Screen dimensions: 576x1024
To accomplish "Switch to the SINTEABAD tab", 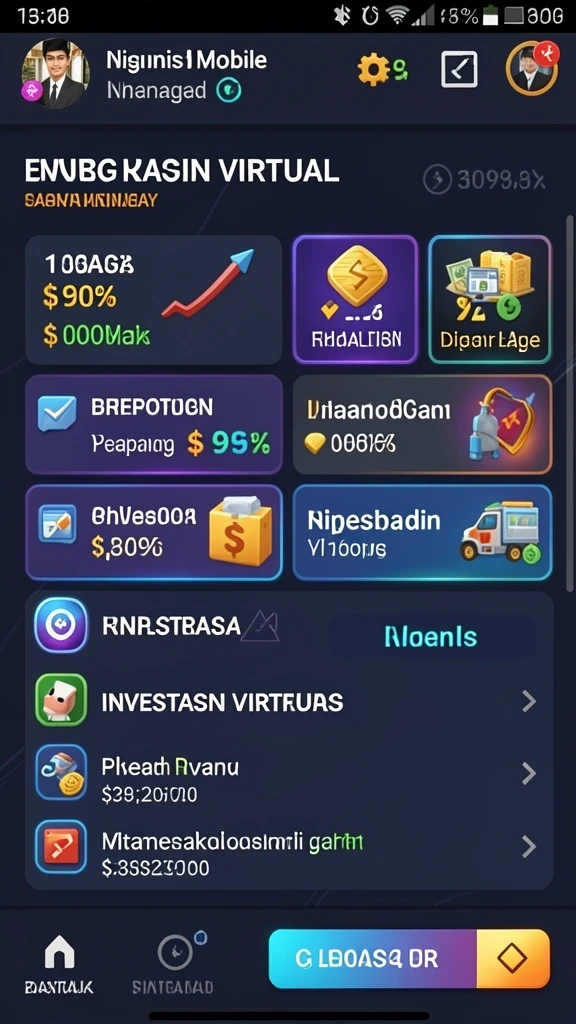I will (174, 964).
